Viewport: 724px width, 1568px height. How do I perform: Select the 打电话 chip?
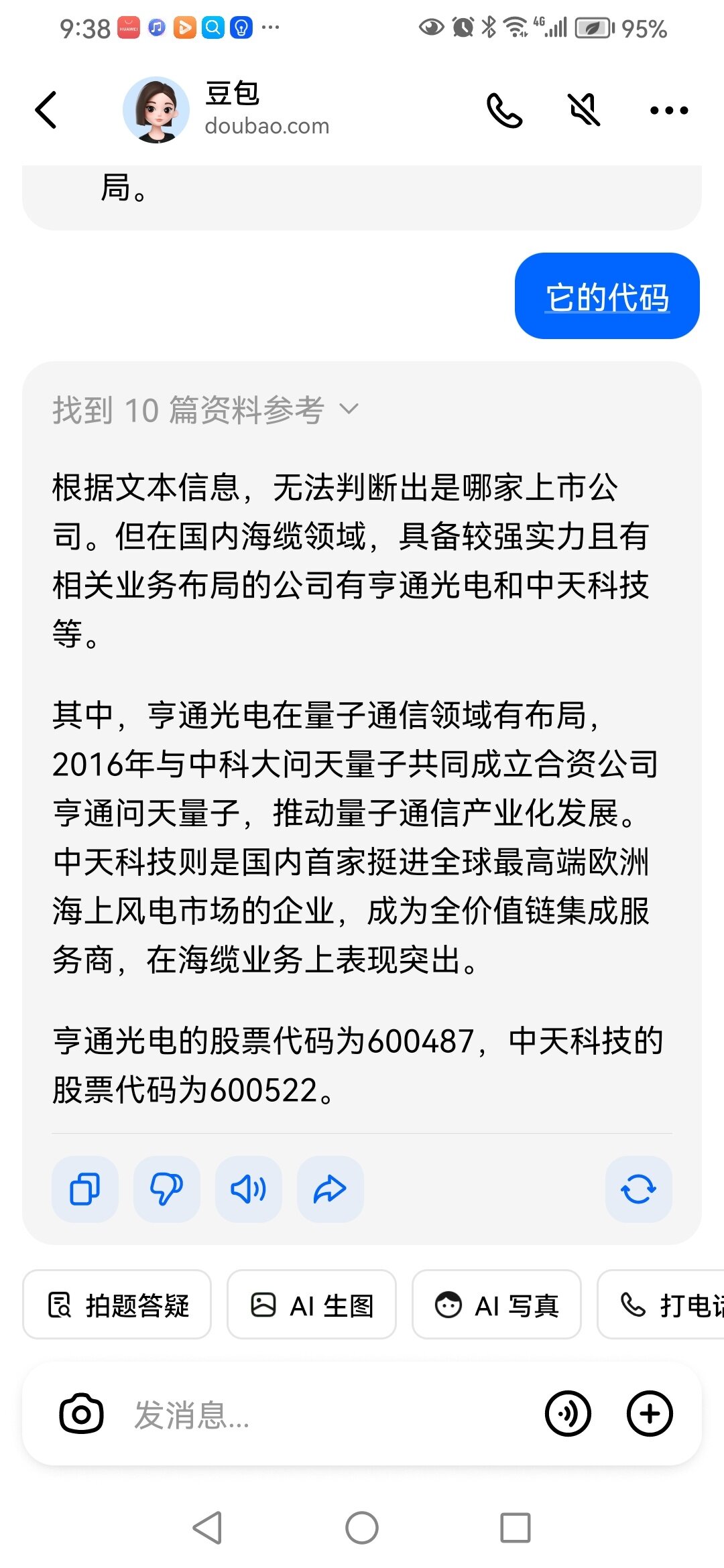[x=662, y=1305]
